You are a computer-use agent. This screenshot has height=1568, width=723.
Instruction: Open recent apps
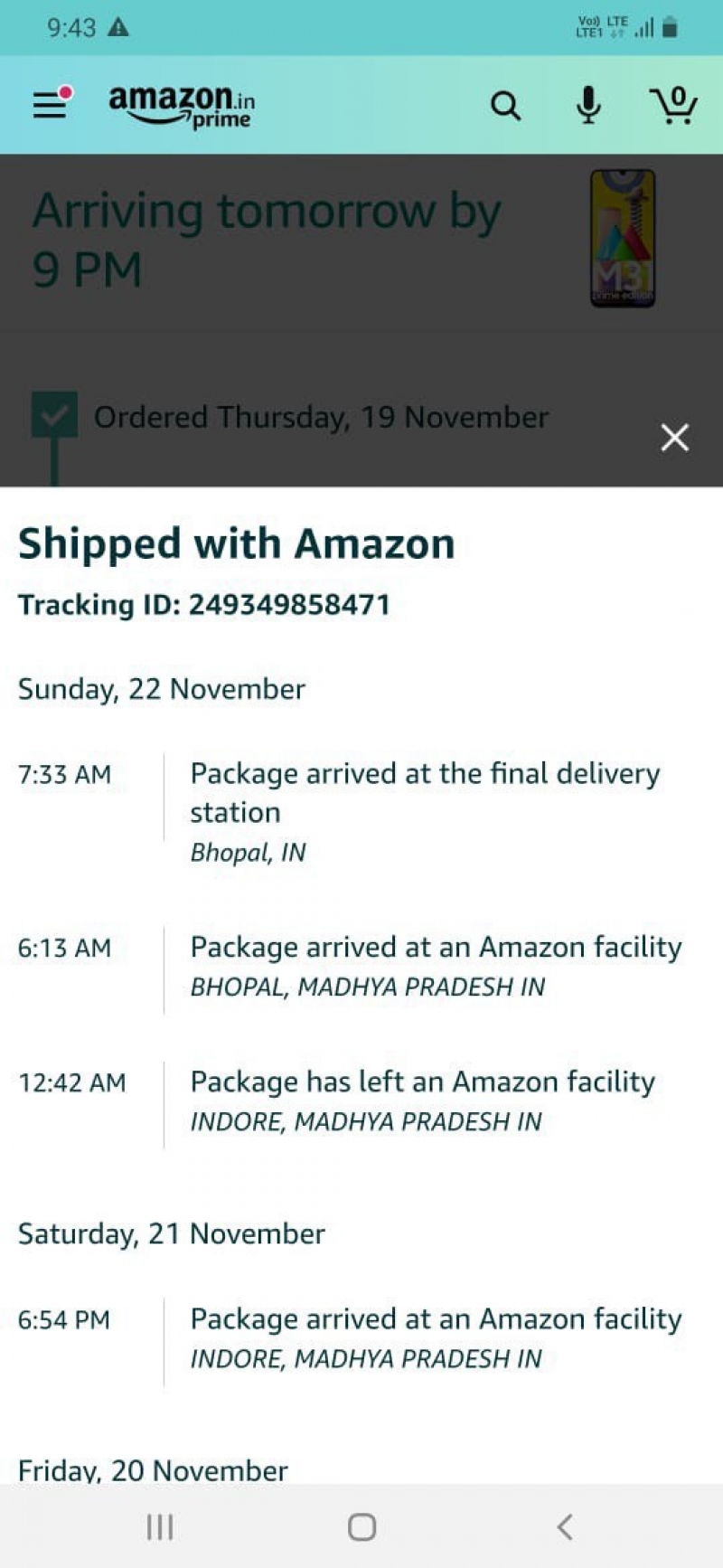click(x=160, y=1527)
